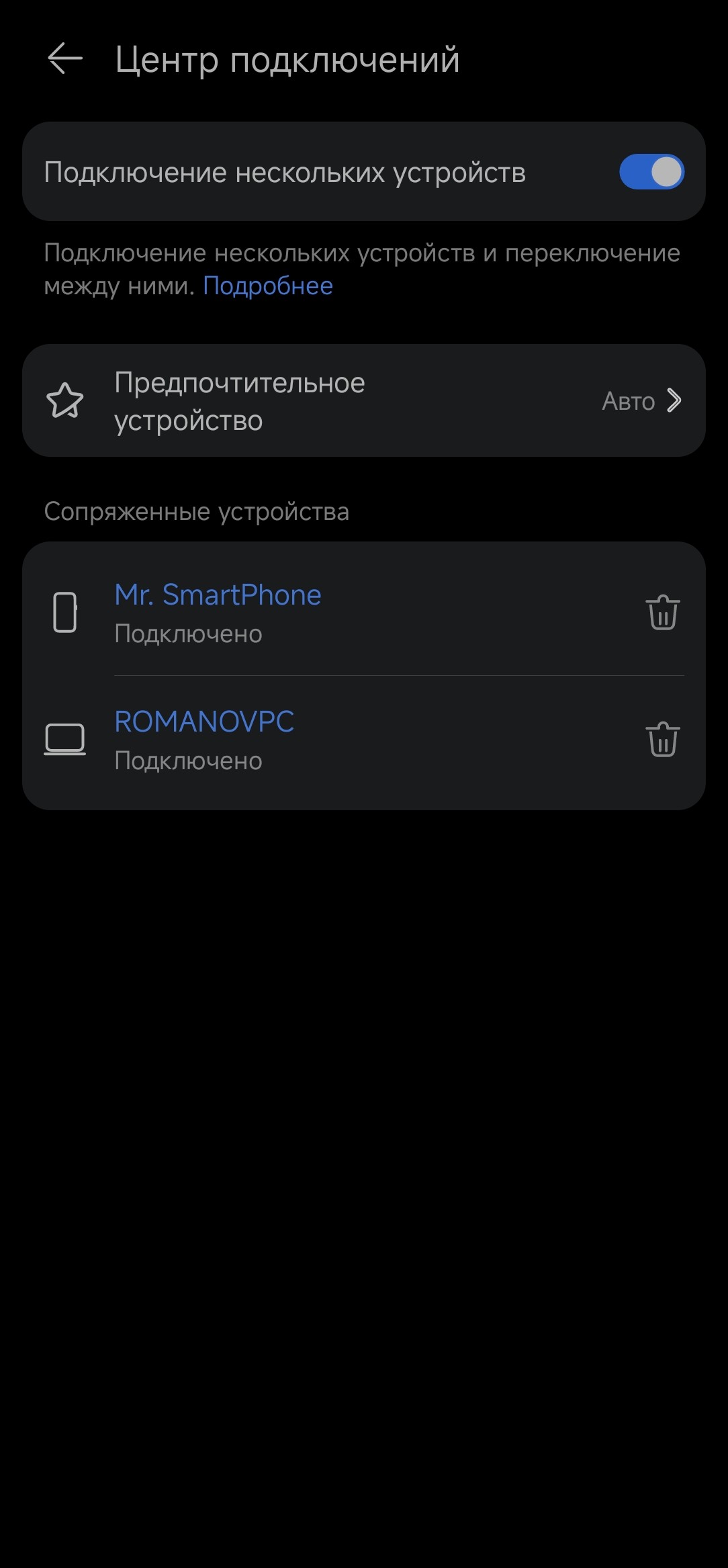Go back using the arrow icon

(65, 59)
